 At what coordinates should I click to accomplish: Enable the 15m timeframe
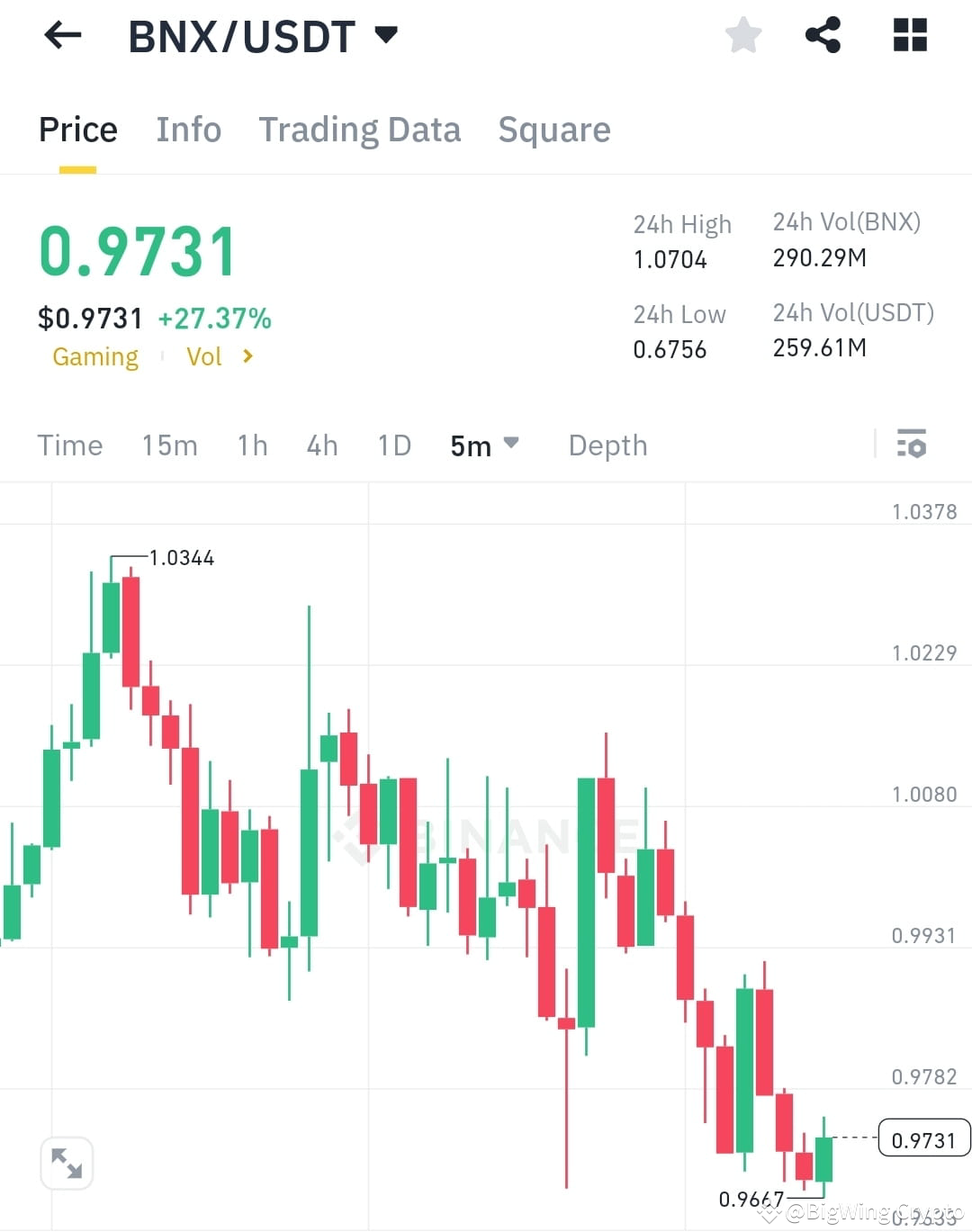pos(170,445)
